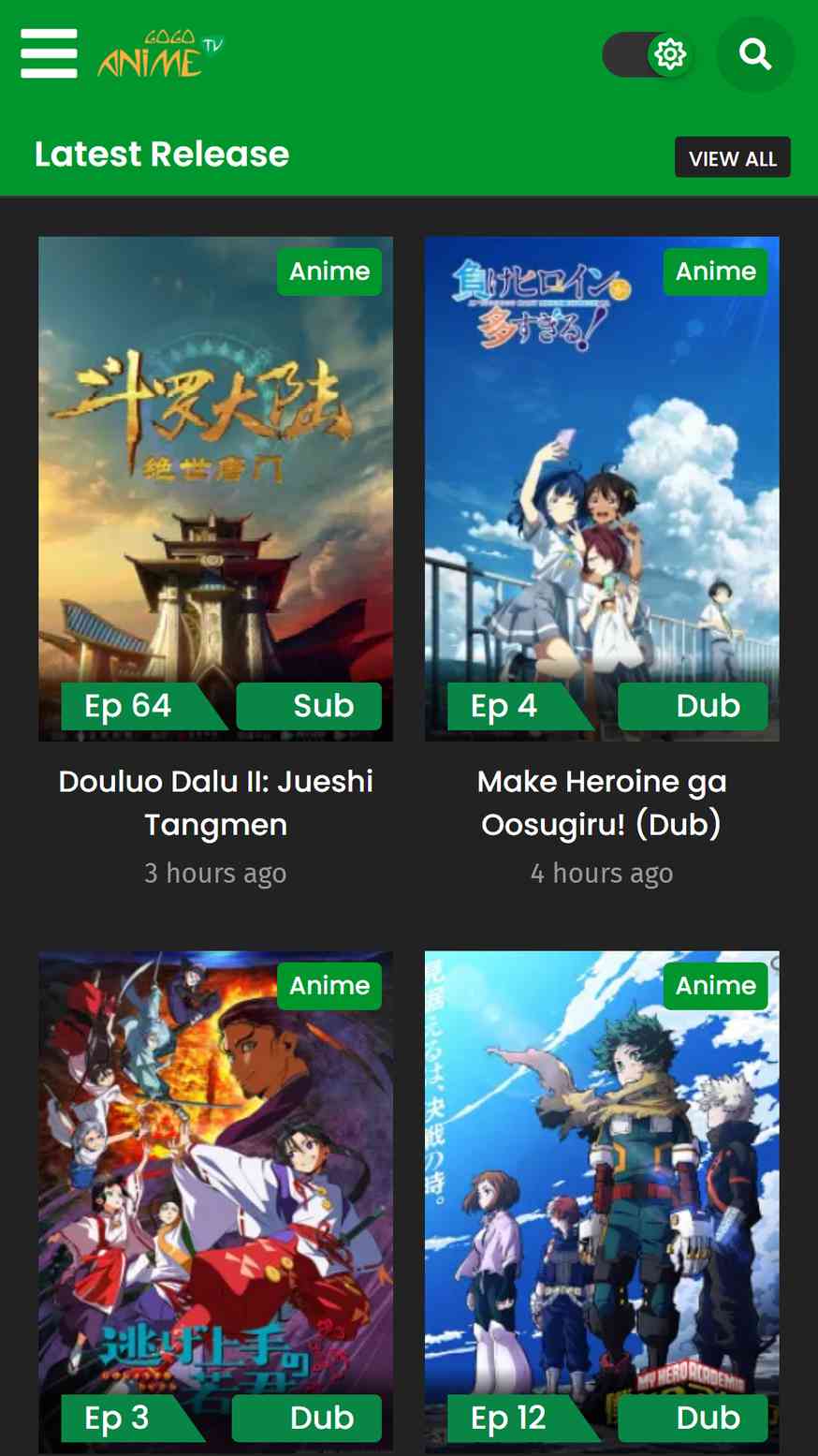Open the hamburger menu
This screenshot has height=1456, width=818.
[49, 53]
